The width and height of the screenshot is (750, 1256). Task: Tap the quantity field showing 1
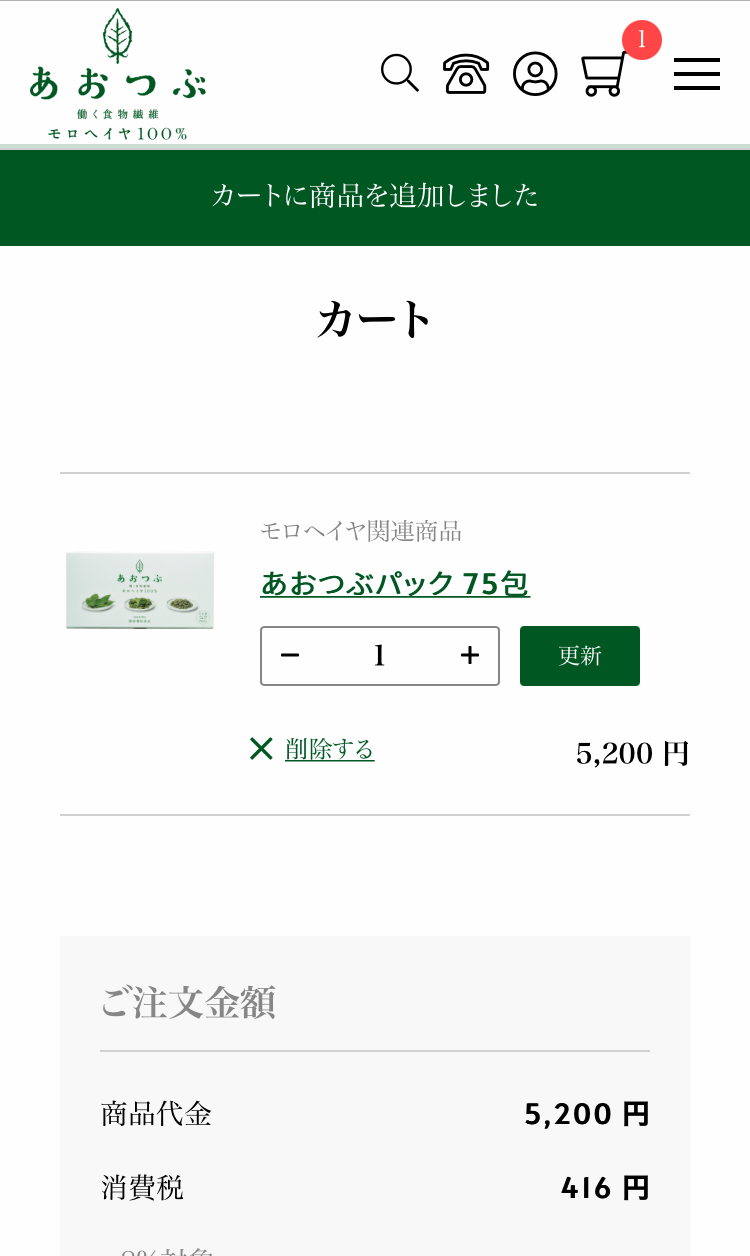pyautogui.click(x=380, y=656)
